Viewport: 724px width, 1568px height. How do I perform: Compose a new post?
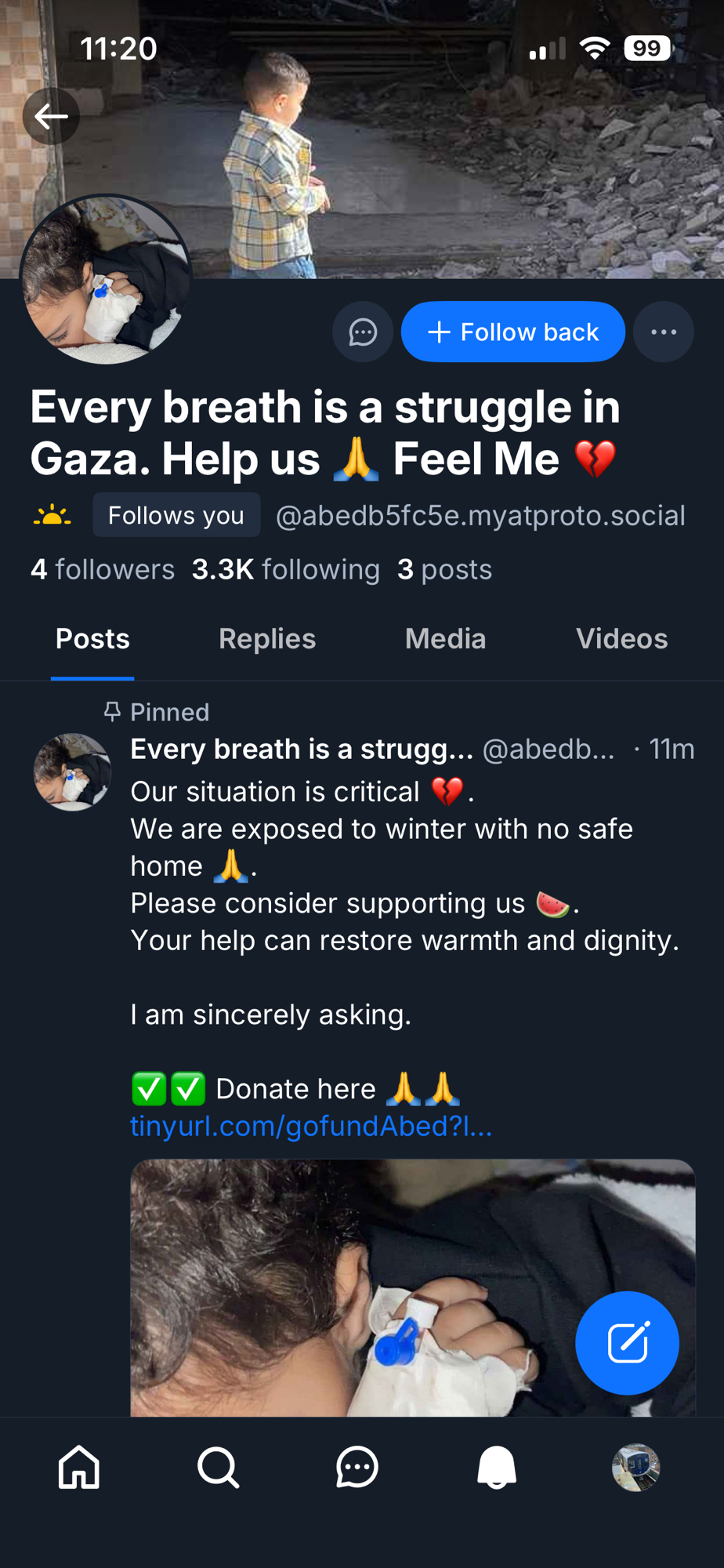tap(627, 1342)
